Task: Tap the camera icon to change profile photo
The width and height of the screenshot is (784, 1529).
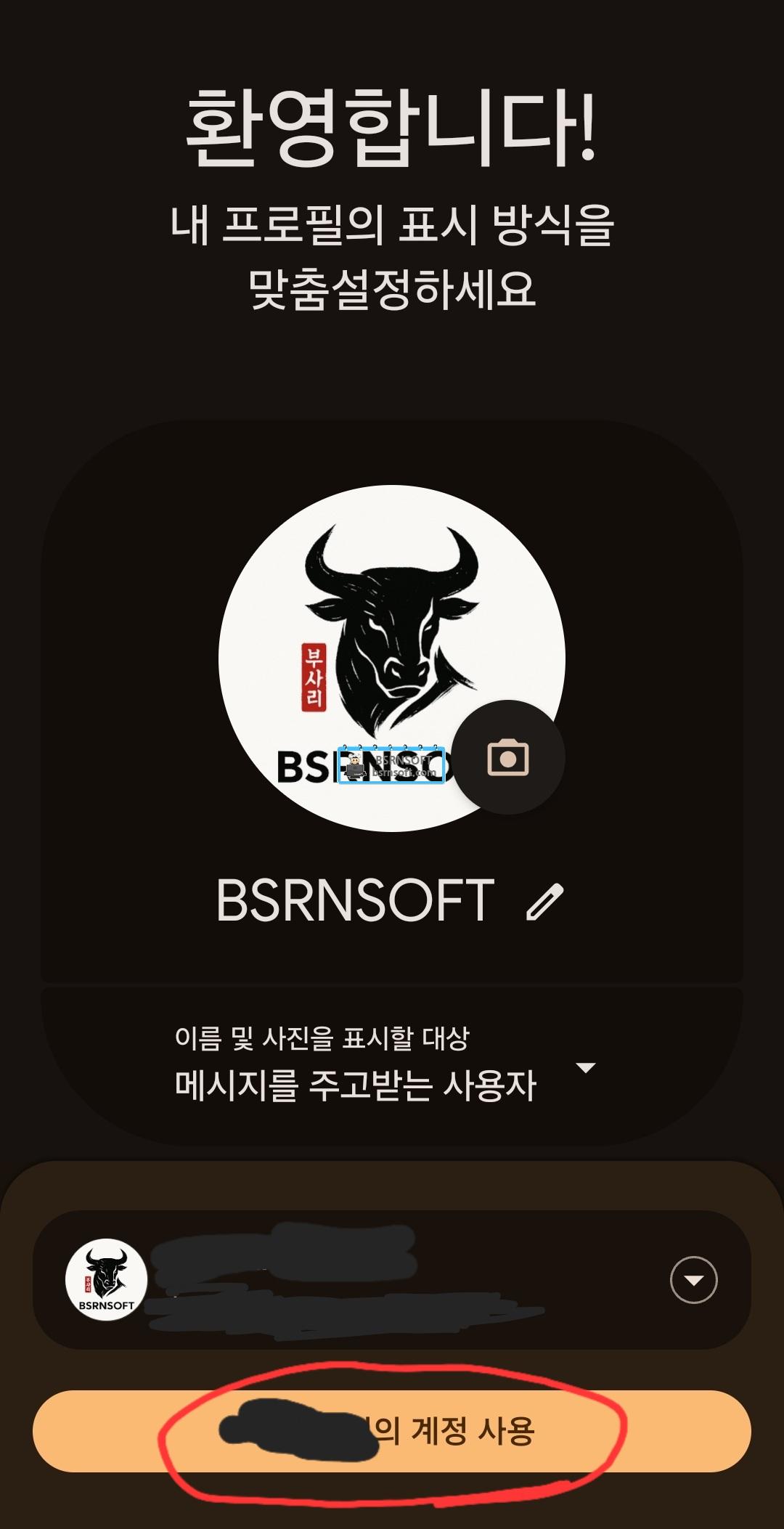Action: 508,757
